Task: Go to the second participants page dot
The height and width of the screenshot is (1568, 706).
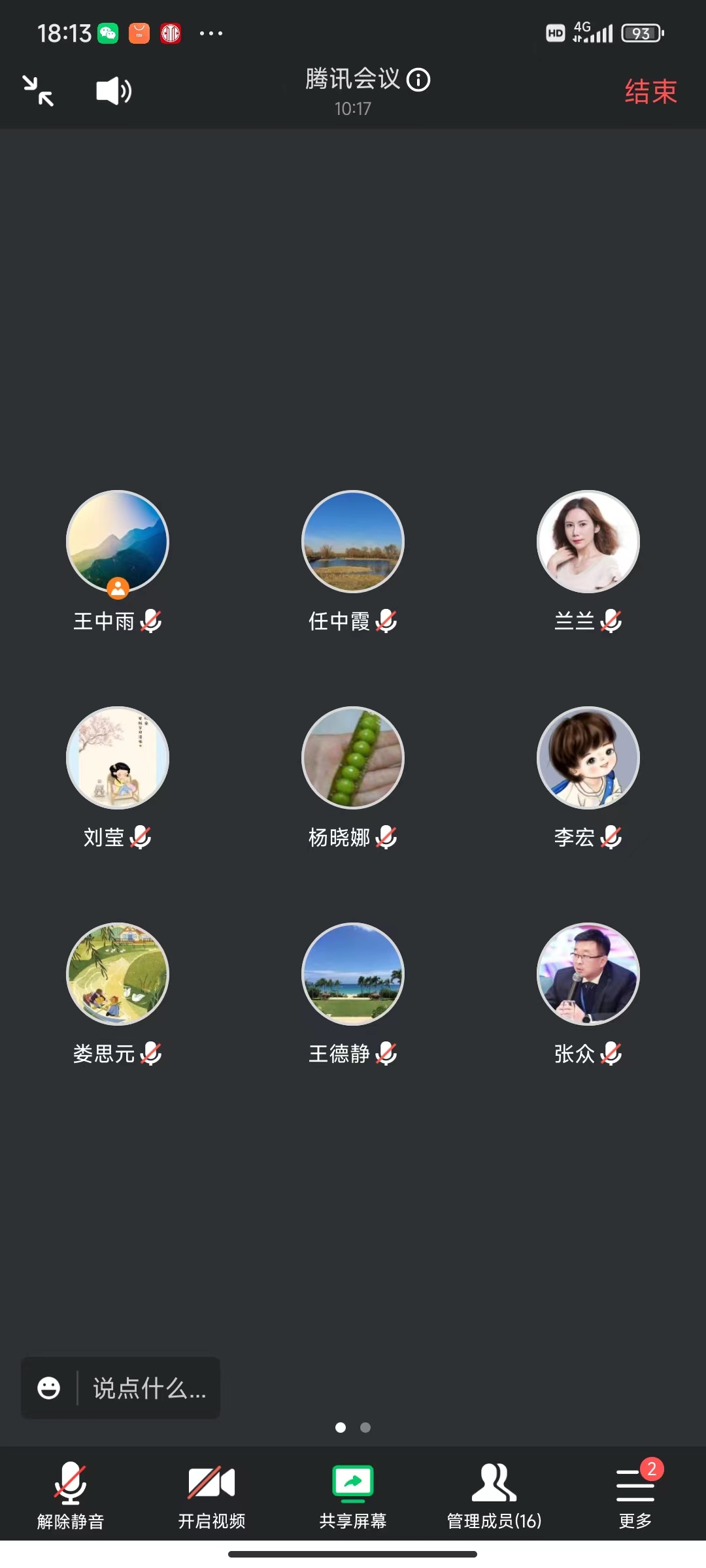Action: tap(365, 1428)
